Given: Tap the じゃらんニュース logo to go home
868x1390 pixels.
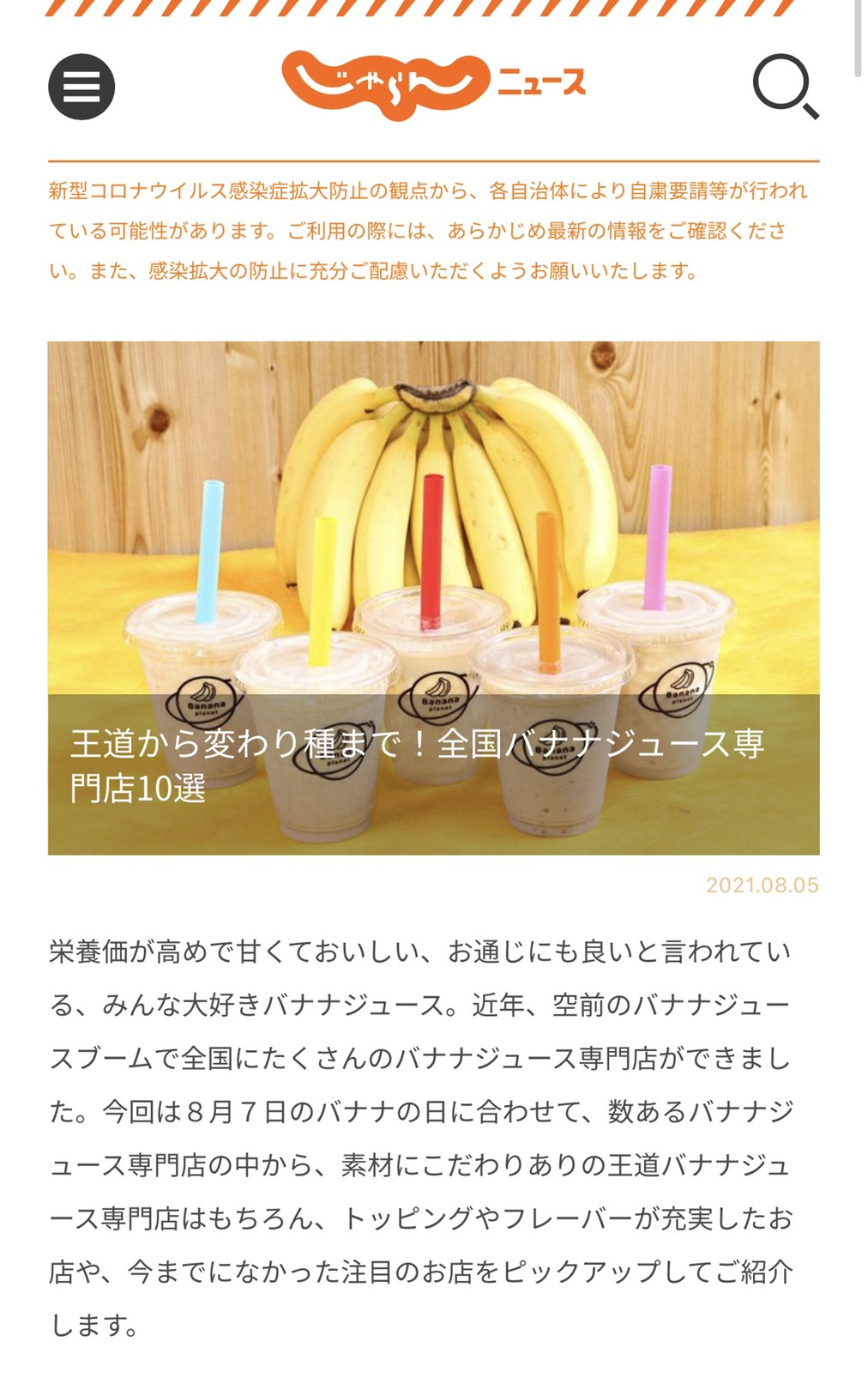Looking at the screenshot, I should coord(434,85).
